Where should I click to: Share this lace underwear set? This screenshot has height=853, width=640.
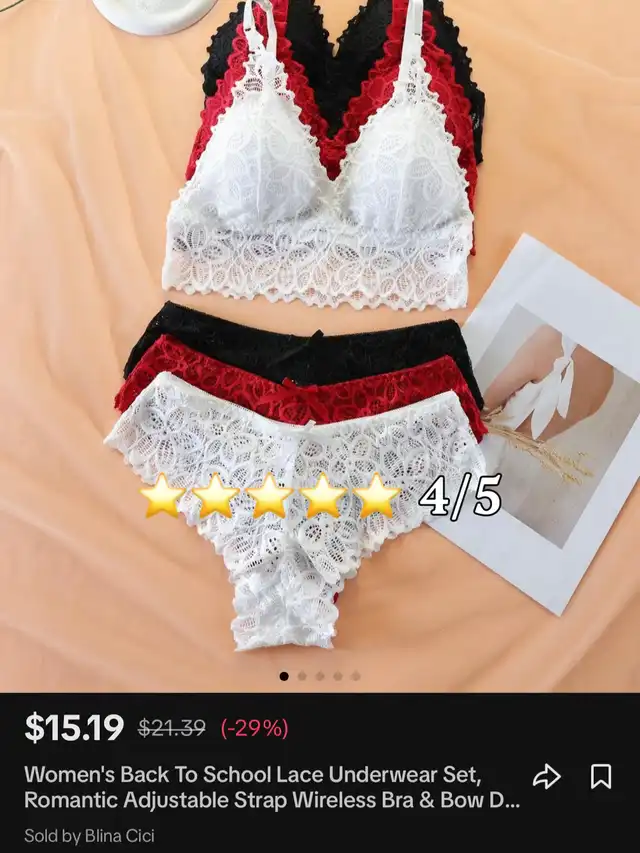[546, 776]
